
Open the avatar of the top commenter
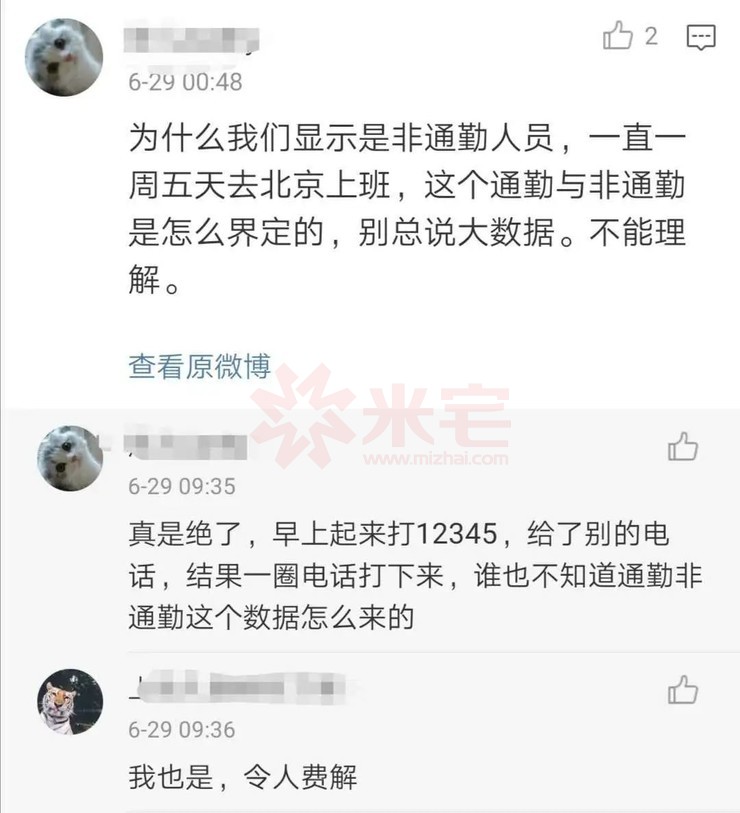pos(64,56)
